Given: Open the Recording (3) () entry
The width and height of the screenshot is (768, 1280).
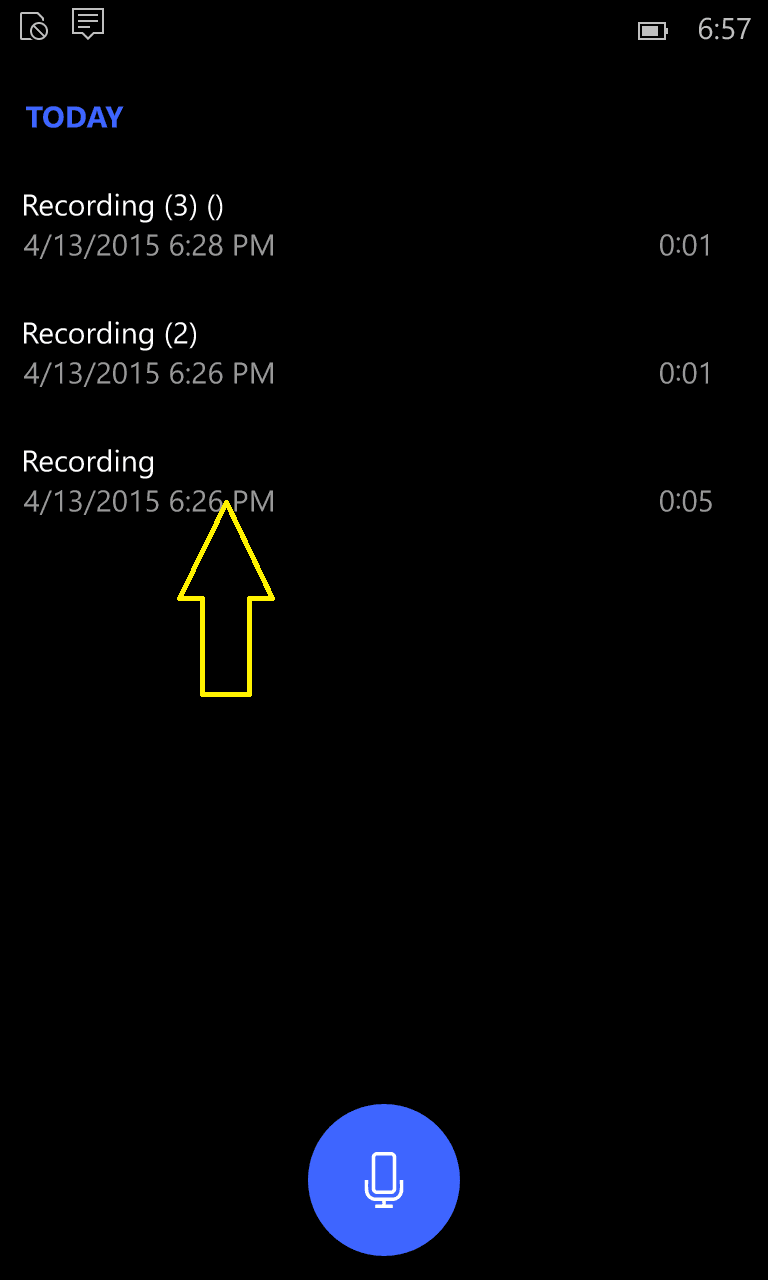Looking at the screenshot, I should click(384, 225).
